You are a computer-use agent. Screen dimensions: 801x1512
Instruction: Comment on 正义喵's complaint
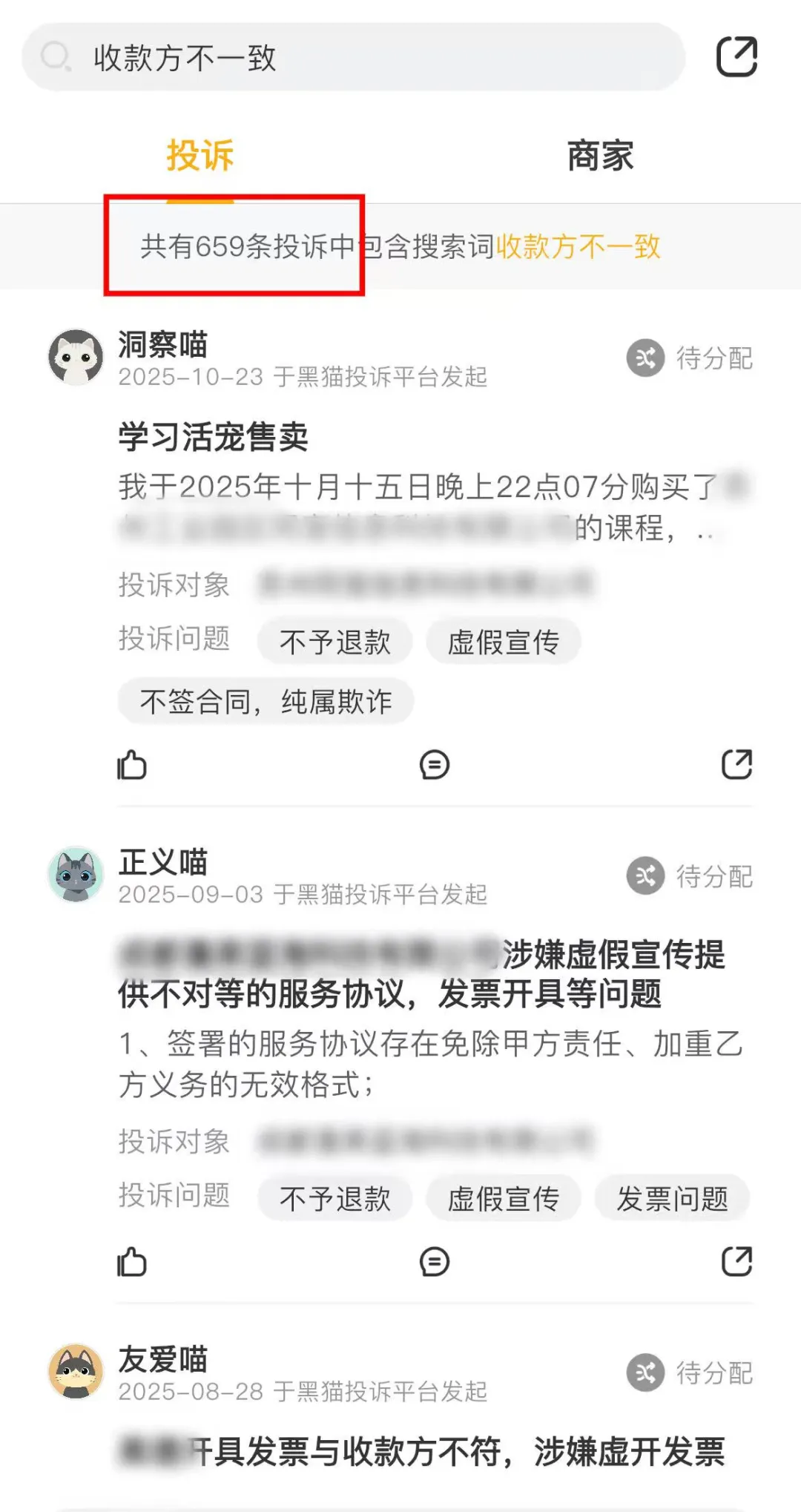(x=434, y=1261)
